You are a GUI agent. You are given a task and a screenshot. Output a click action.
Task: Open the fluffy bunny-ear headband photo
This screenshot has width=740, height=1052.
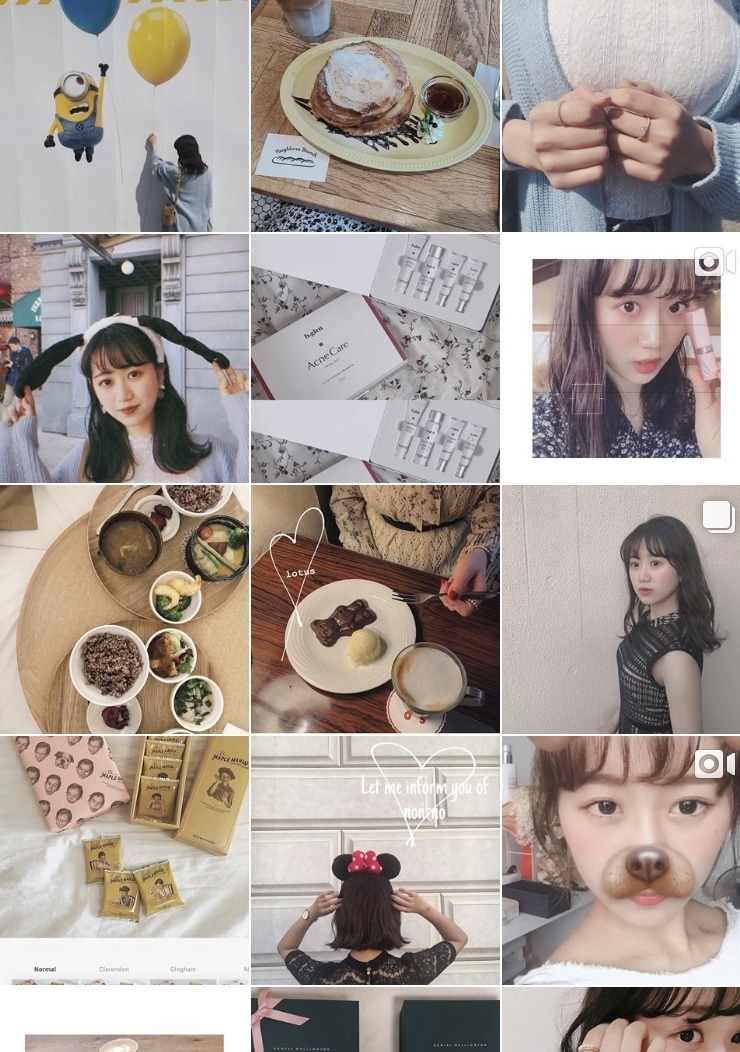124,358
